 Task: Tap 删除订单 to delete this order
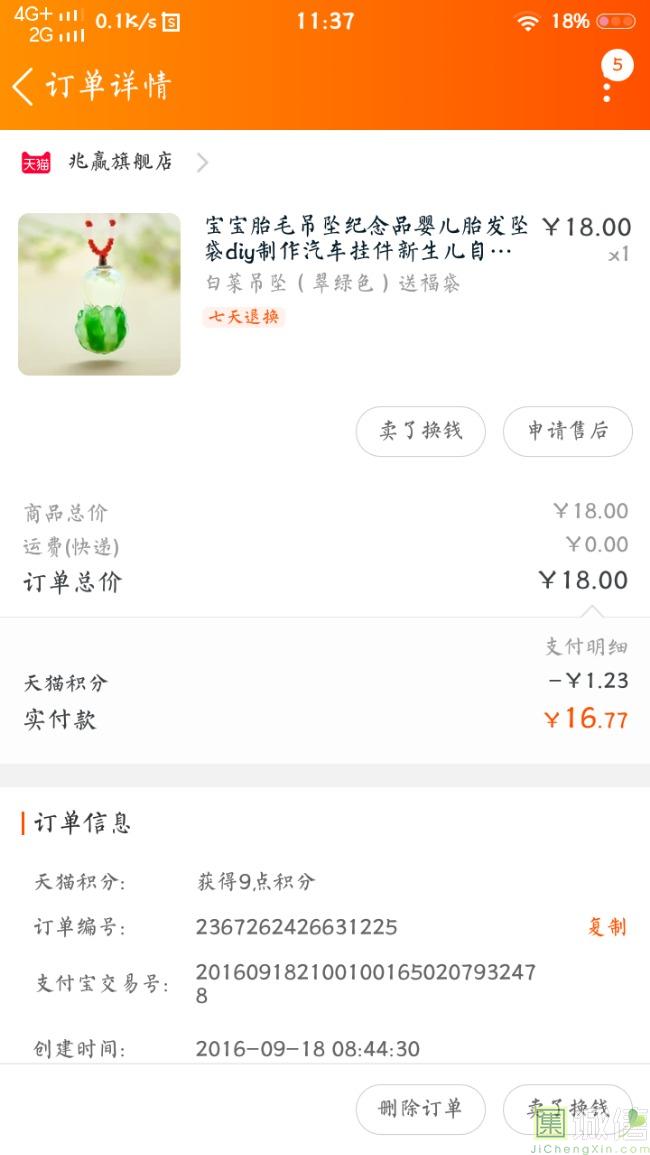coord(421,1108)
